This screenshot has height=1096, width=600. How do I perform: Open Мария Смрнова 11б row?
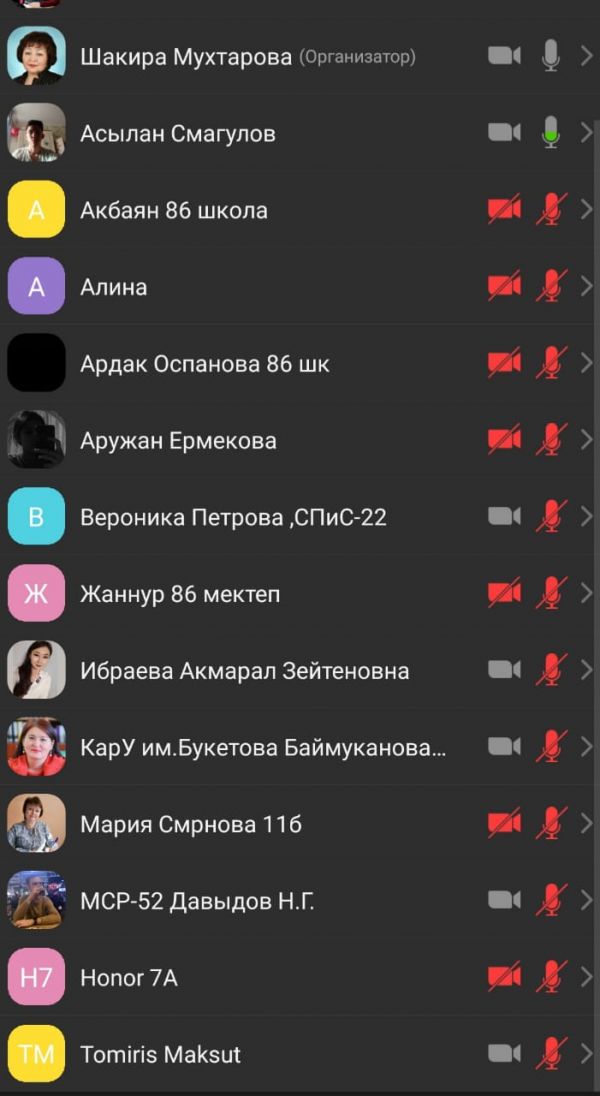(191, 824)
